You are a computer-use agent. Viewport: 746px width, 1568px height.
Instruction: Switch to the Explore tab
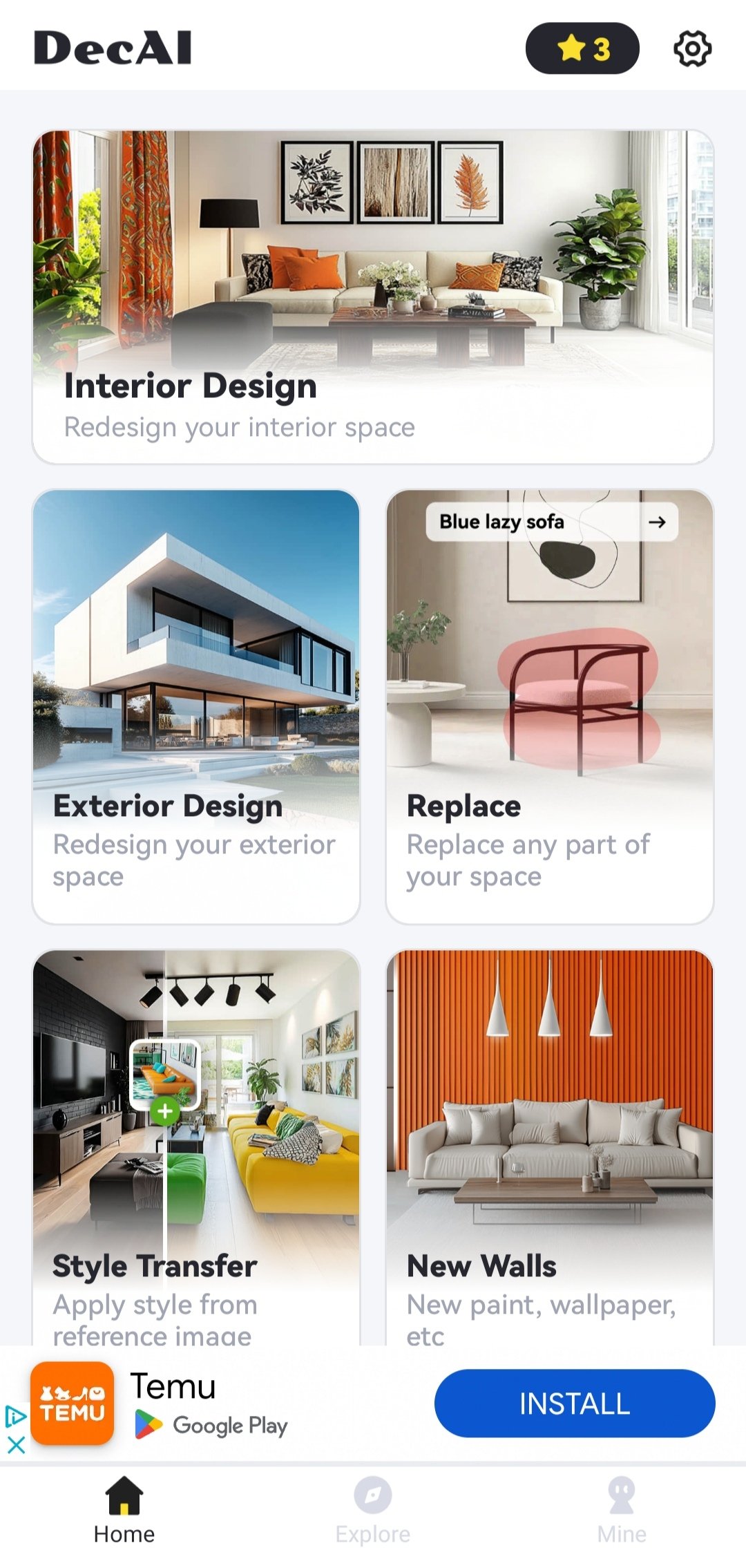click(373, 1510)
